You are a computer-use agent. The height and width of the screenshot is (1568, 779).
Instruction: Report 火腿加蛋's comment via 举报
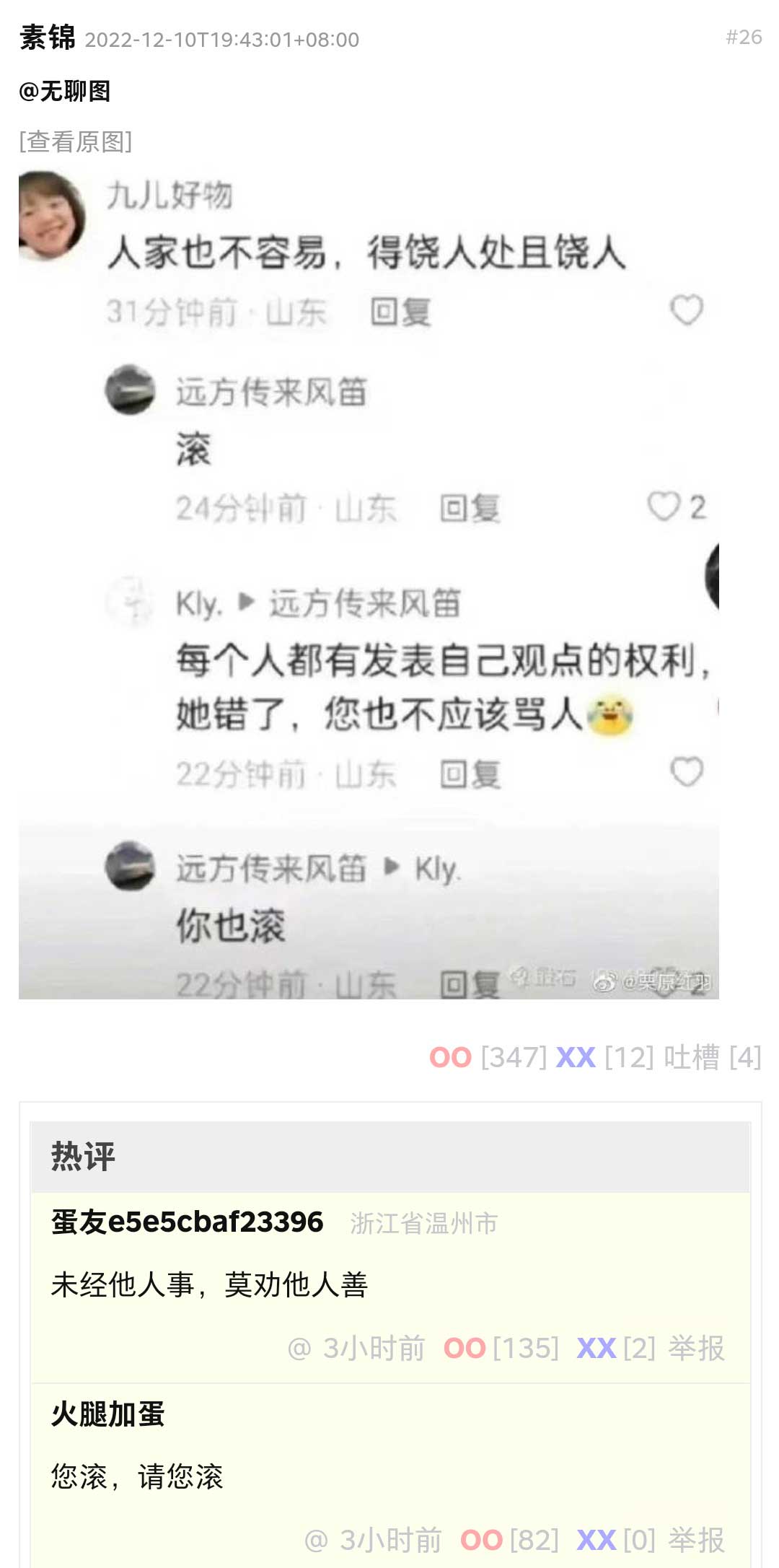click(696, 1540)
